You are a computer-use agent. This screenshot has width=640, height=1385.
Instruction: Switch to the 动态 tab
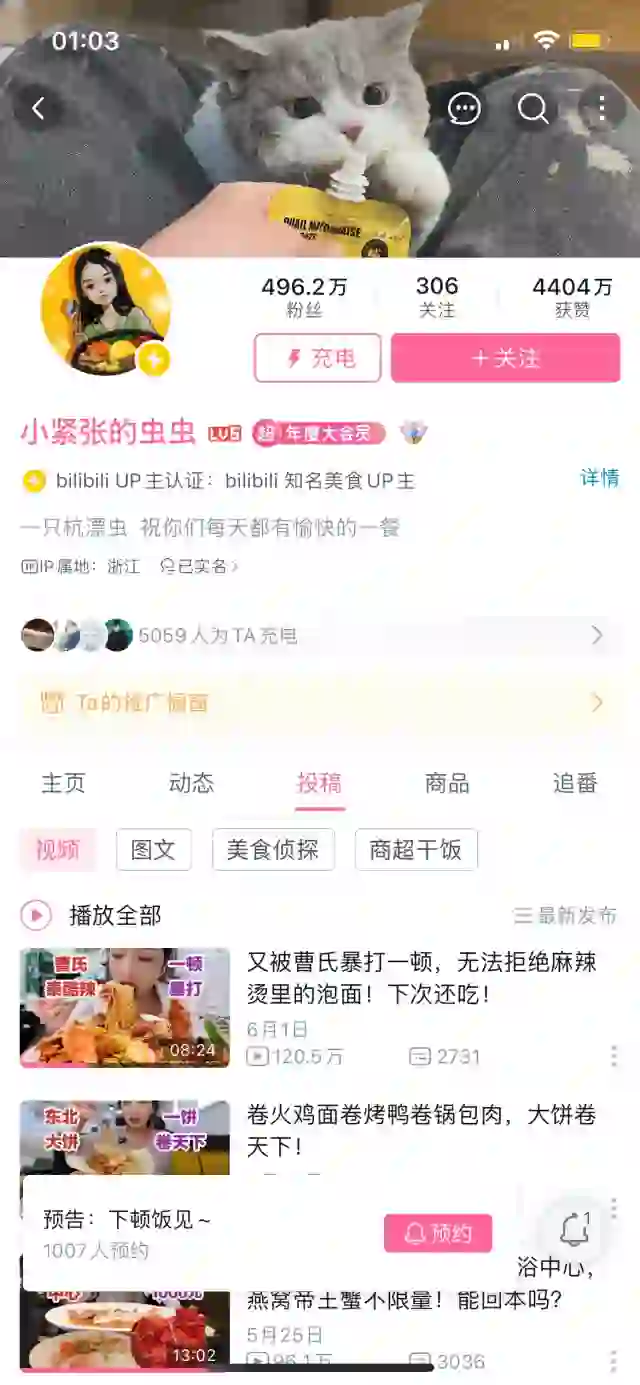coord(191,783)
